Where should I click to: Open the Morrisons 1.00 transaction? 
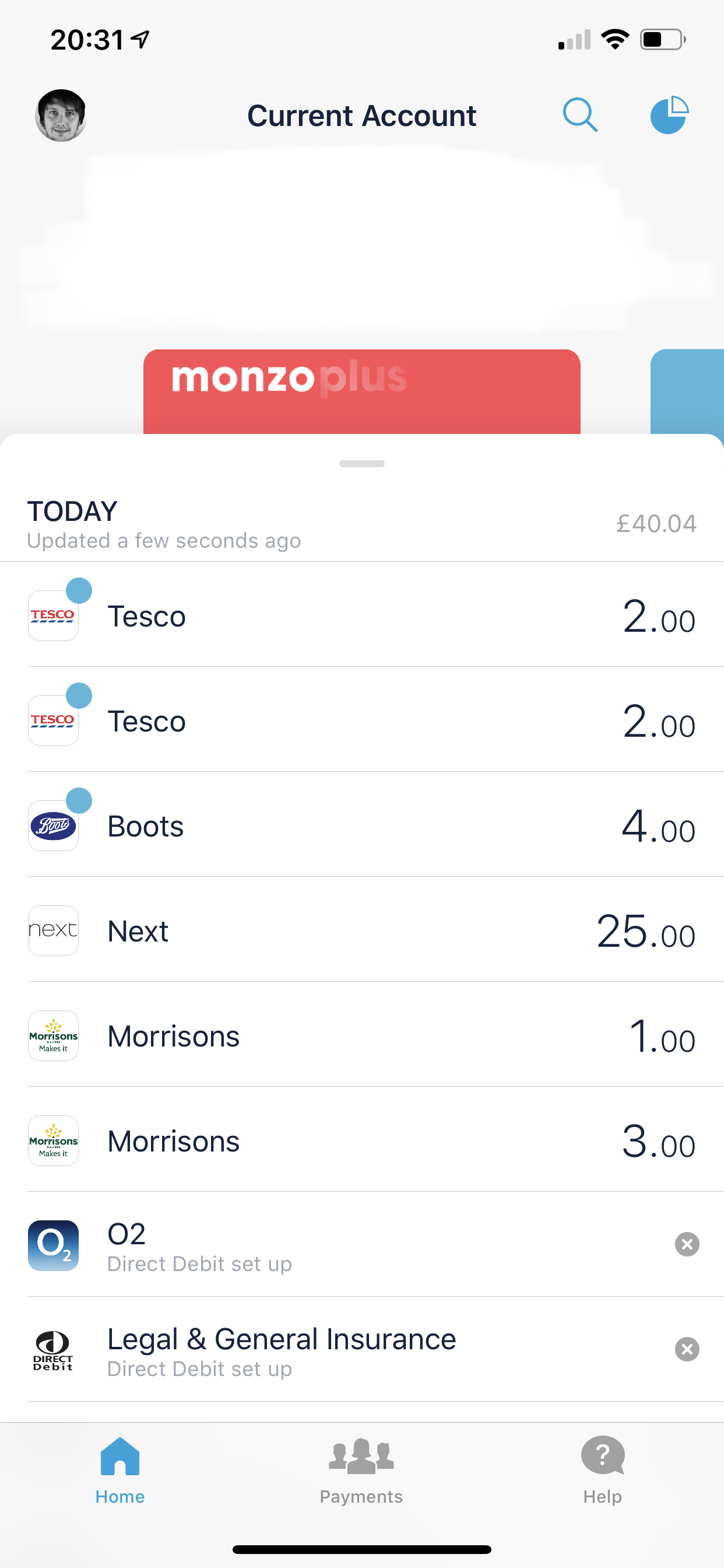(x=362, y=1035)
